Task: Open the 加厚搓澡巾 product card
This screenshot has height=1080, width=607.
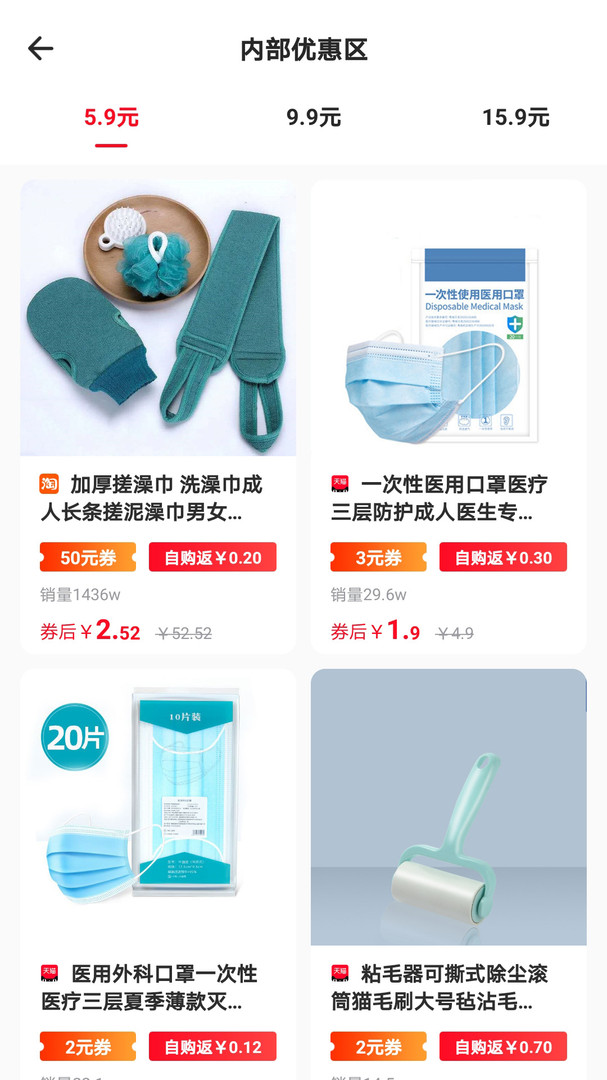Action: click(158, 417)
